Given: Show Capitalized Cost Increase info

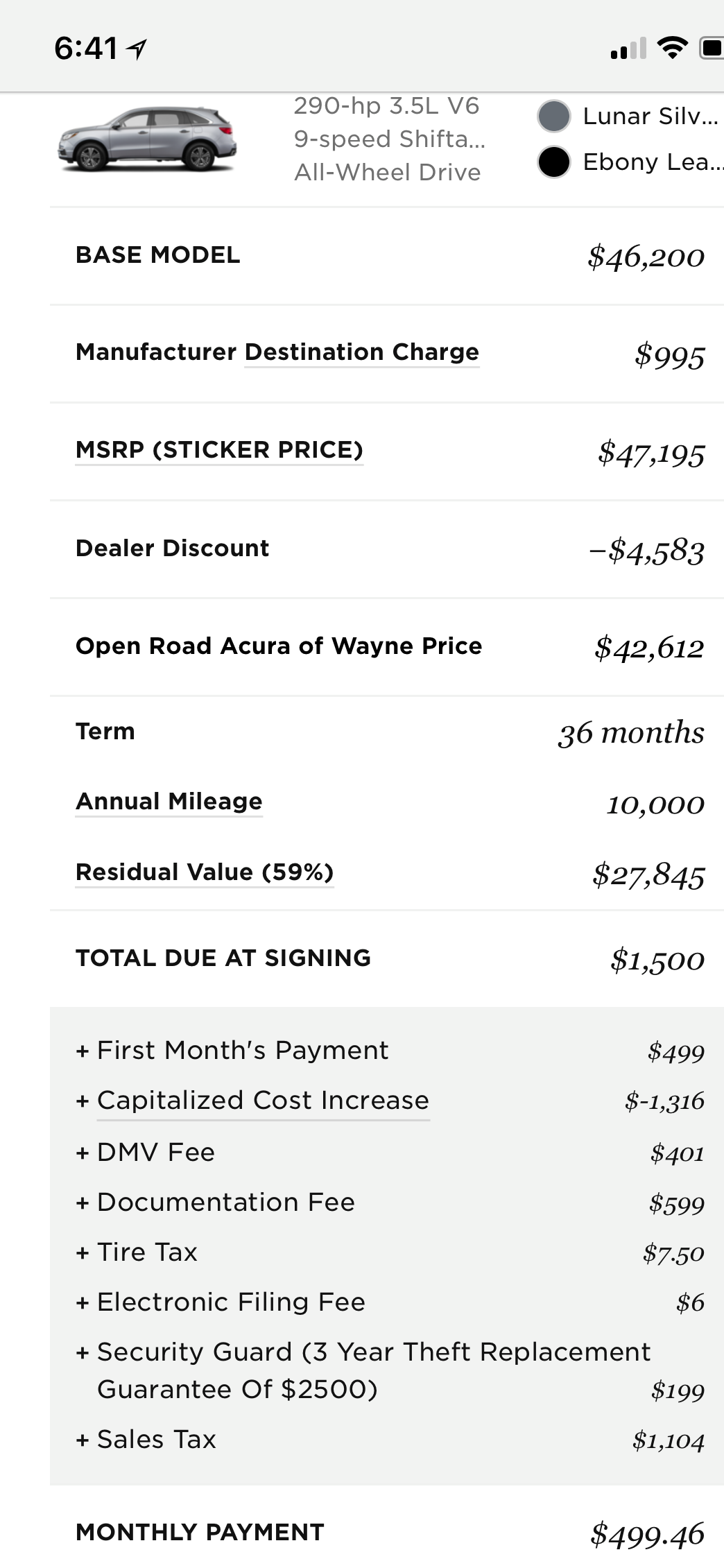Looking at the screenshot, I should pos(263,1101).
